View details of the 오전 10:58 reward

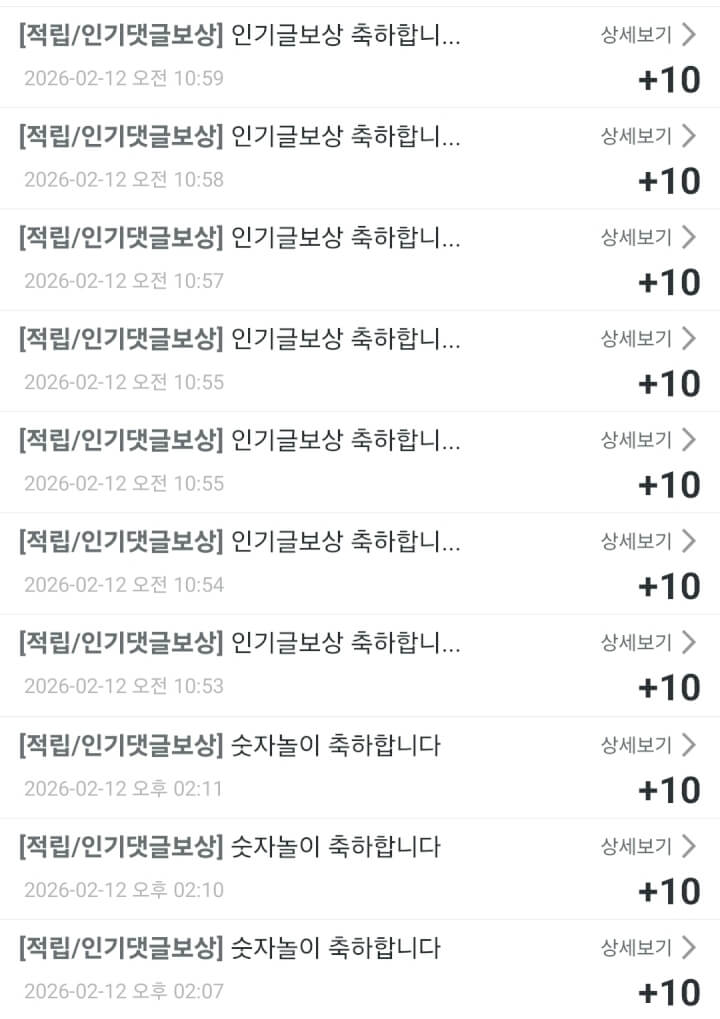647,136
